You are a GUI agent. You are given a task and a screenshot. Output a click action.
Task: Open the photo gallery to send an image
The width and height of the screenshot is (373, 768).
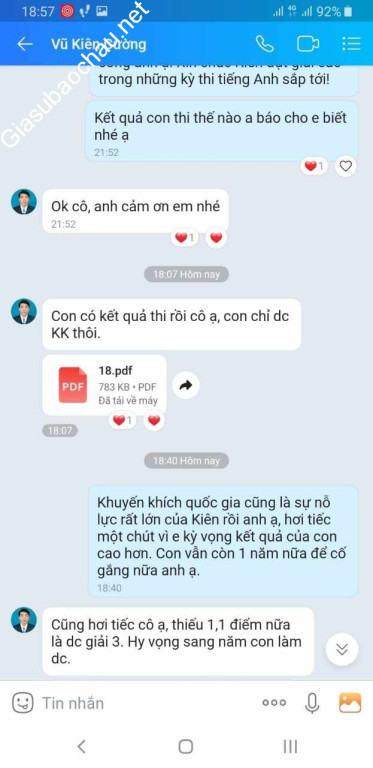[350, 703]
